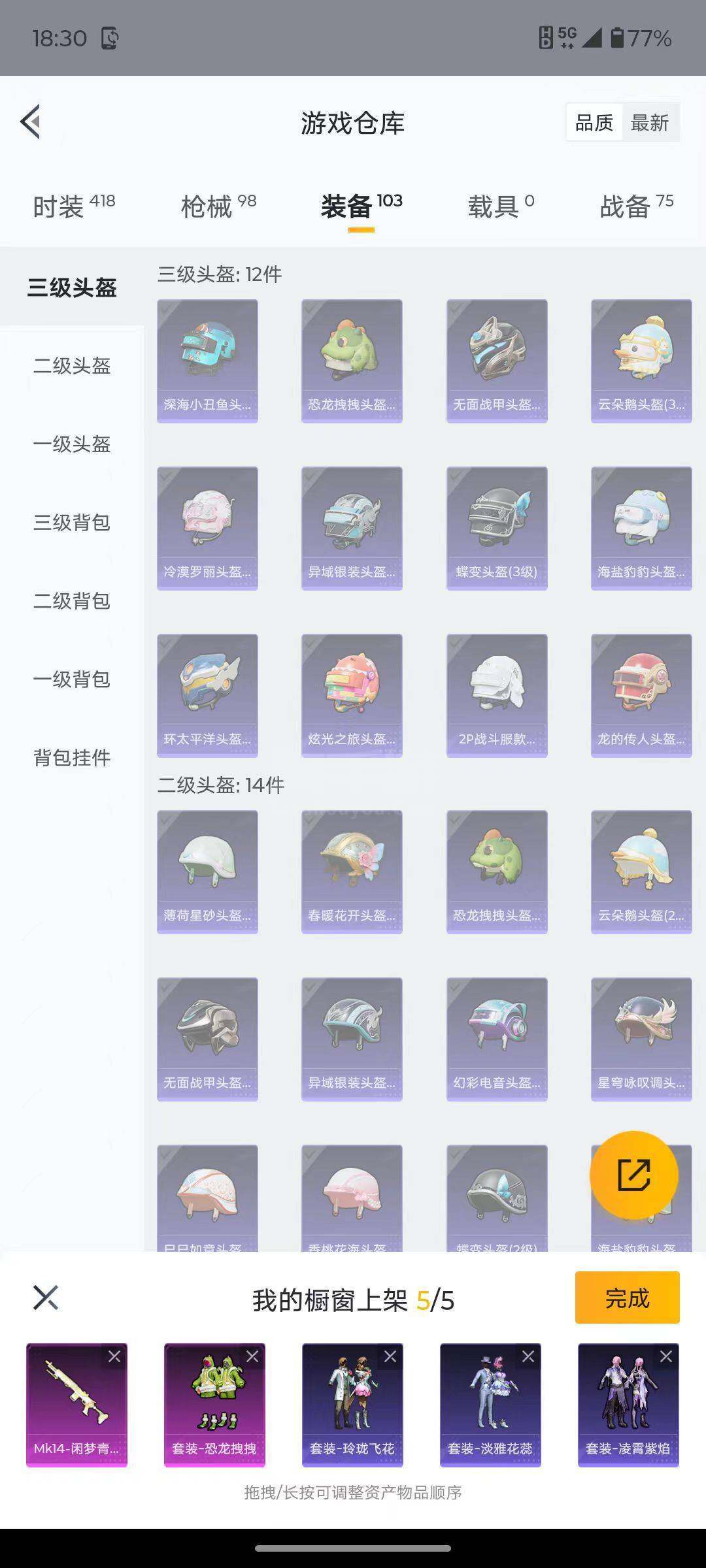Screen dimensions: 706x1568
Task: Jump to 背包挂件 category
Action: coord(72,758)
